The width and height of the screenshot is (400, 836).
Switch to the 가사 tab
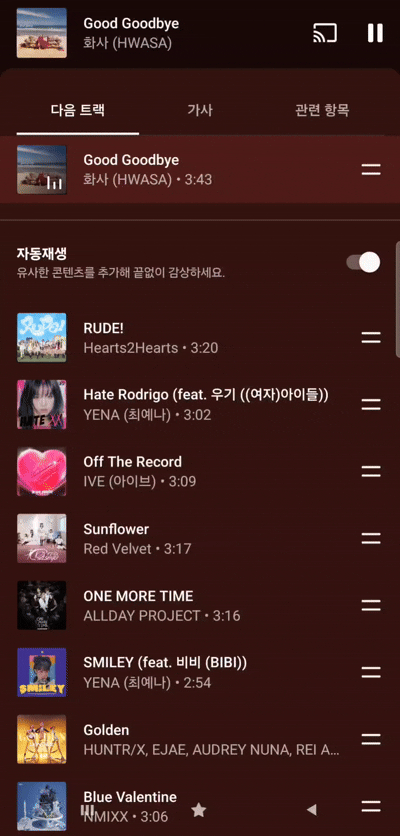200,110
